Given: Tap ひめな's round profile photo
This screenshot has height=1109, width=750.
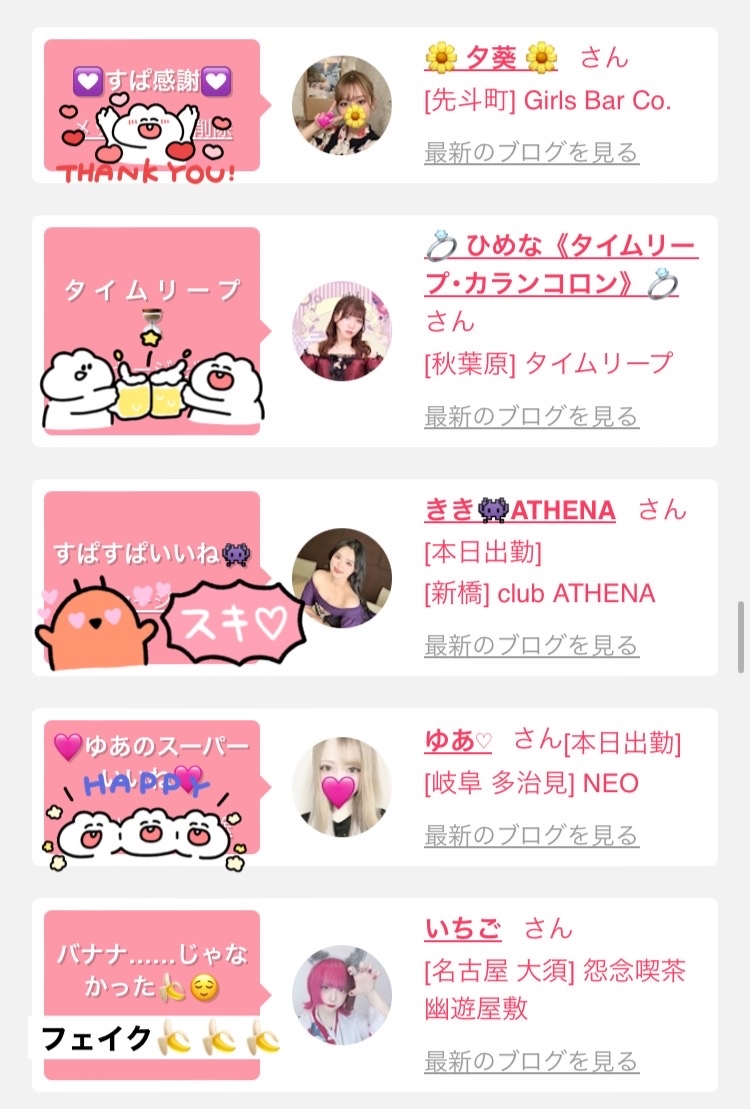Looking at the screenshot, I should [342, 331].
